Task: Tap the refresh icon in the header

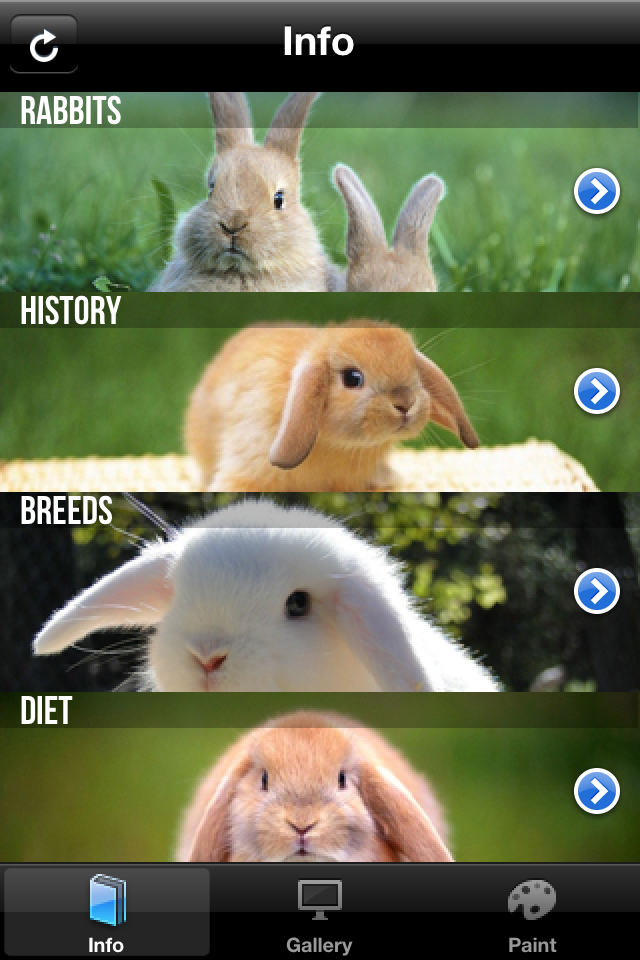Action: (44, 45)
